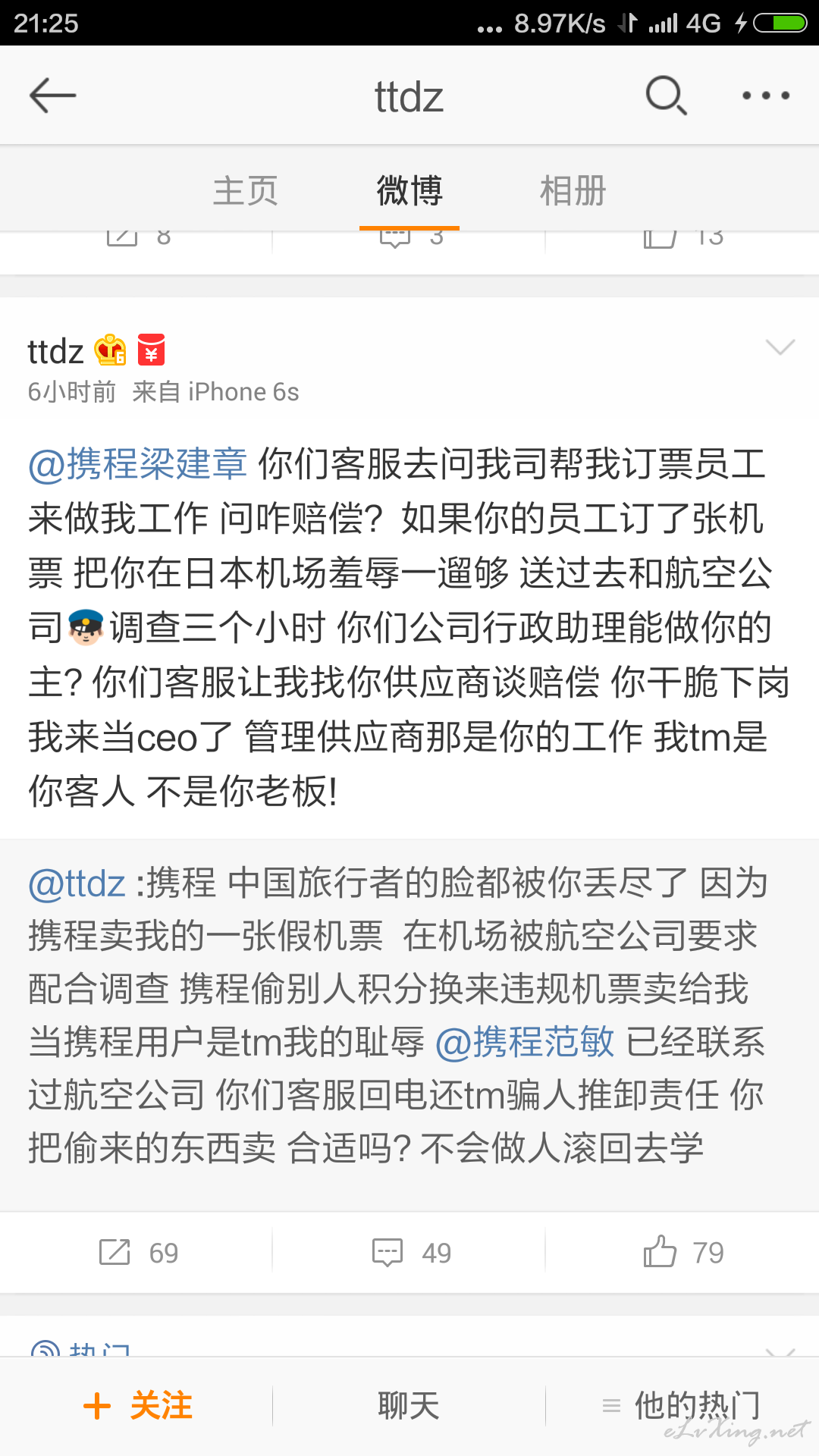Open search in ttdz's profile
The height and width of the screenshot is (1456, 819).
tap(666, 96)
